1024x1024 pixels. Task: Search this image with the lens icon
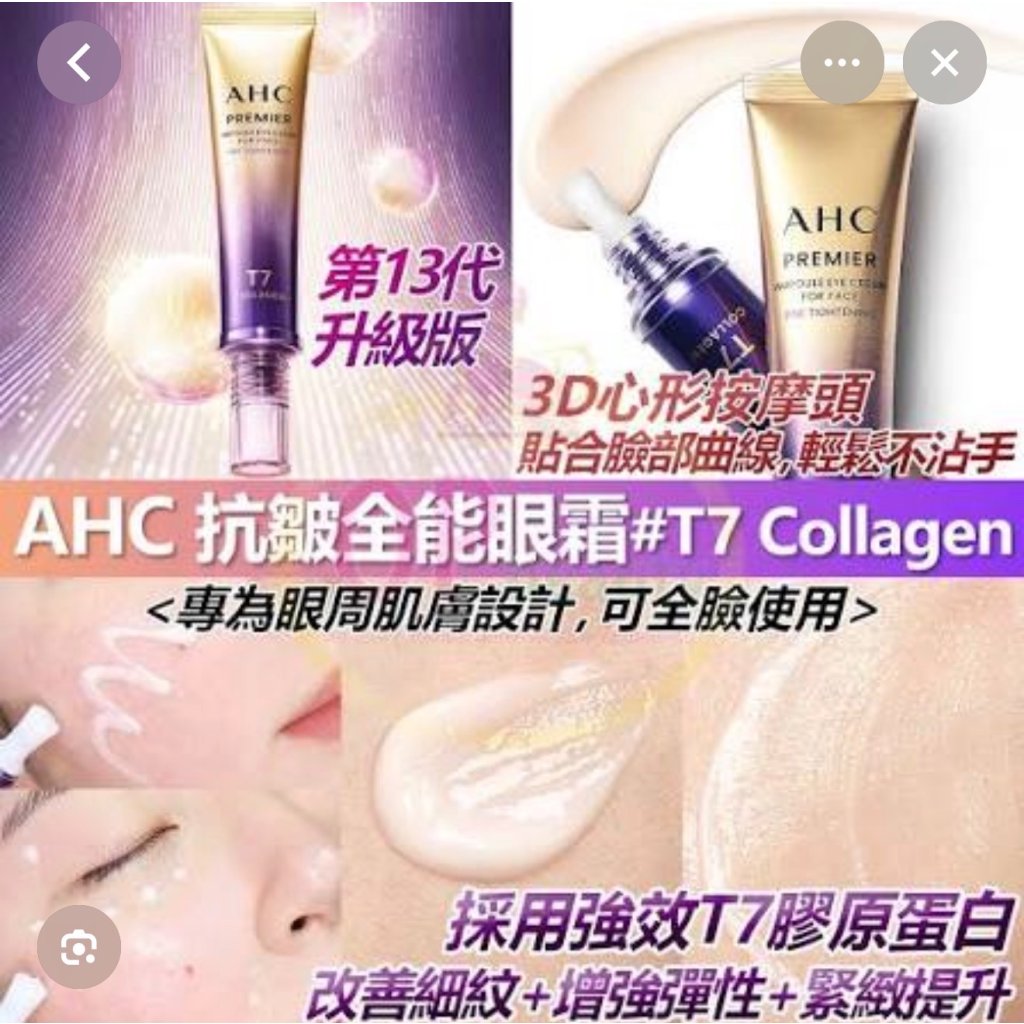(x=79, y=947)
